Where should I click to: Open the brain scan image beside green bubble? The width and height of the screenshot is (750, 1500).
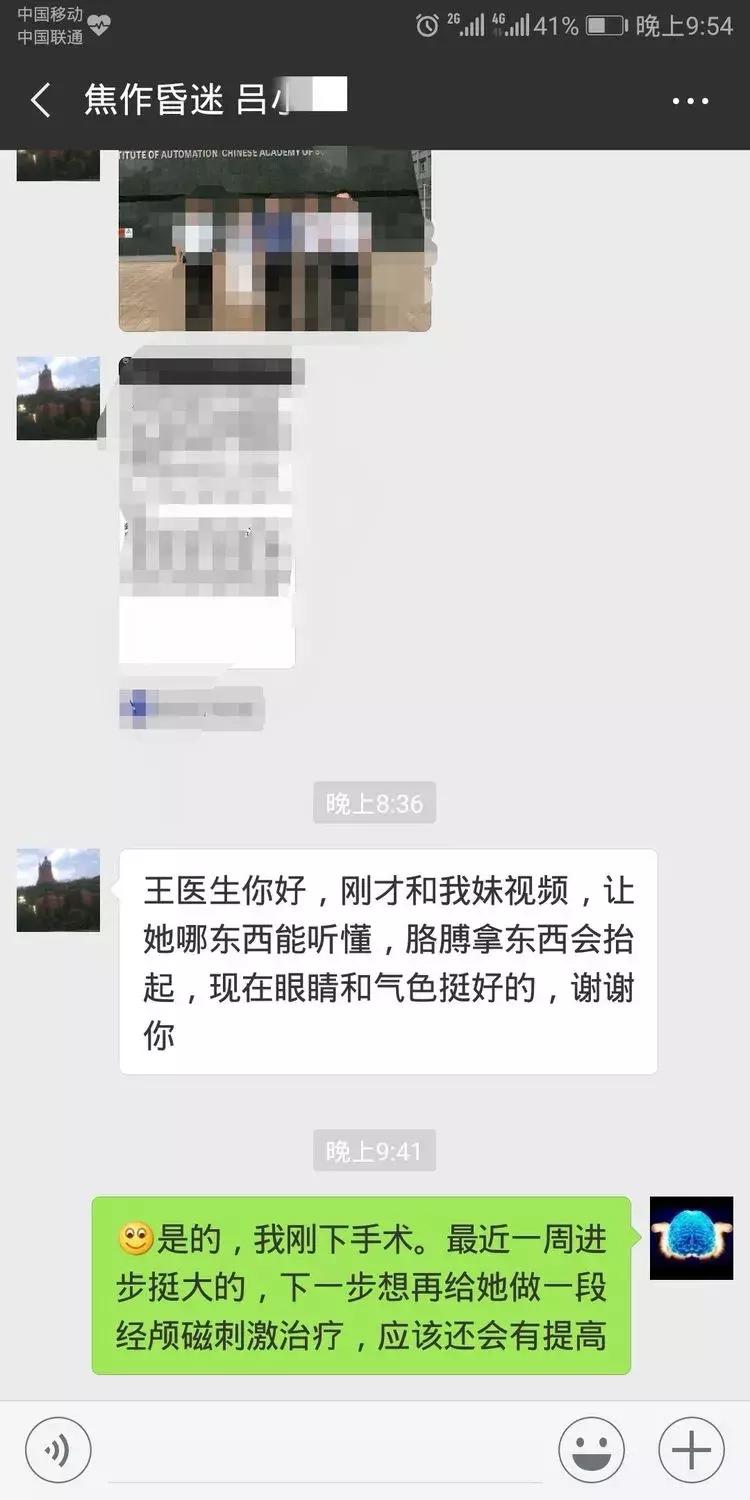(x=692, y=1238)
